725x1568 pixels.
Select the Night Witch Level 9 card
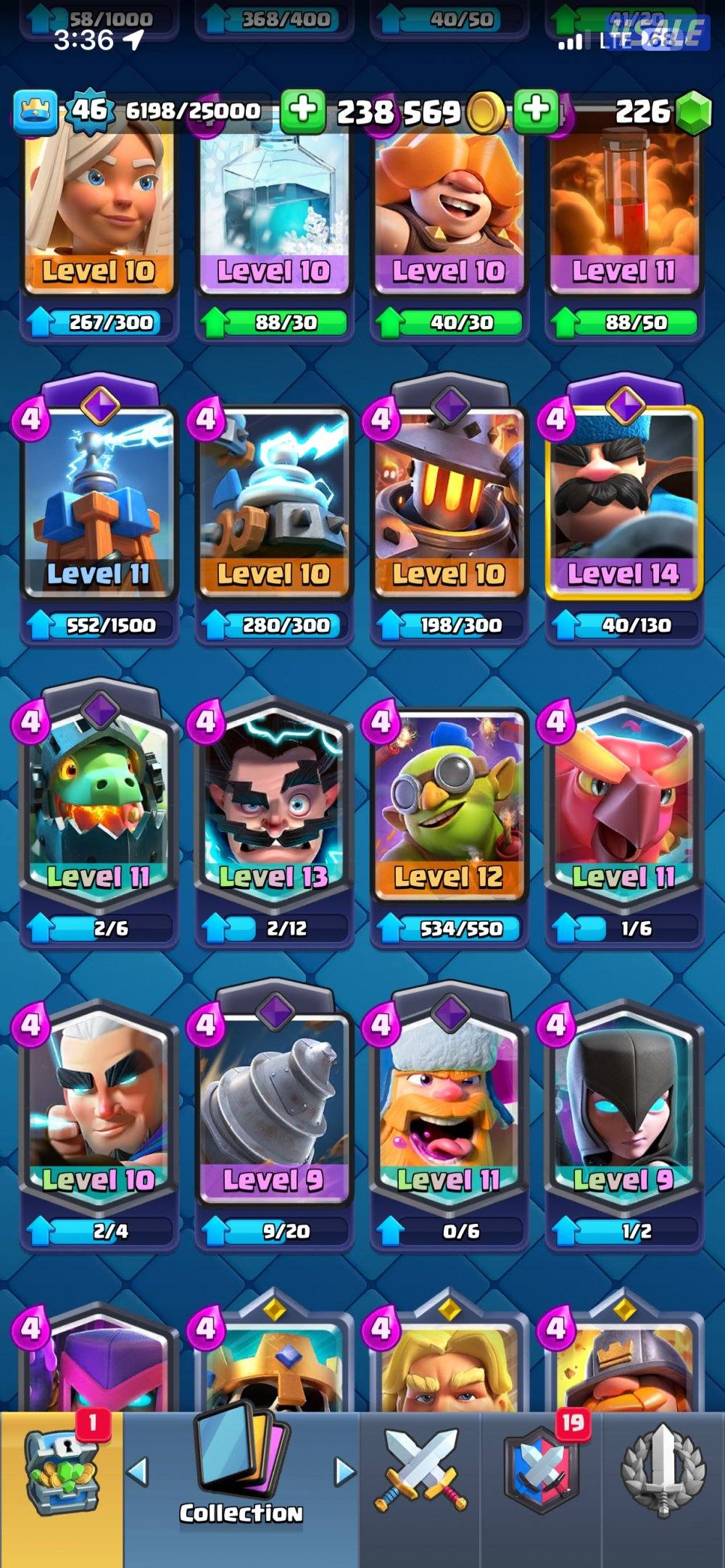pyautogui.click(x=623, y=1109)
